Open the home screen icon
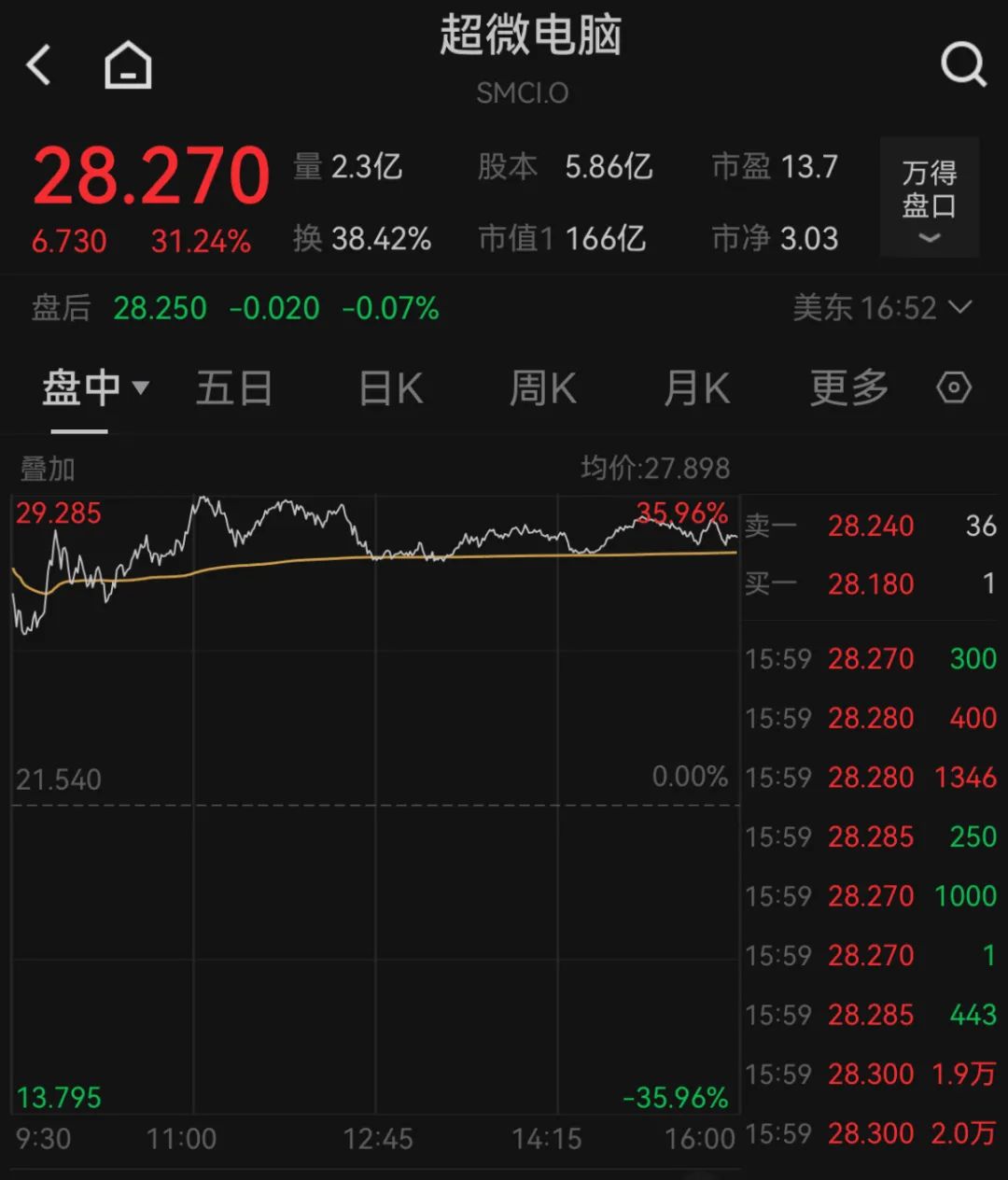Image resolution: width=1008 pixels, height=1180 pixels. tap(128, 65)
